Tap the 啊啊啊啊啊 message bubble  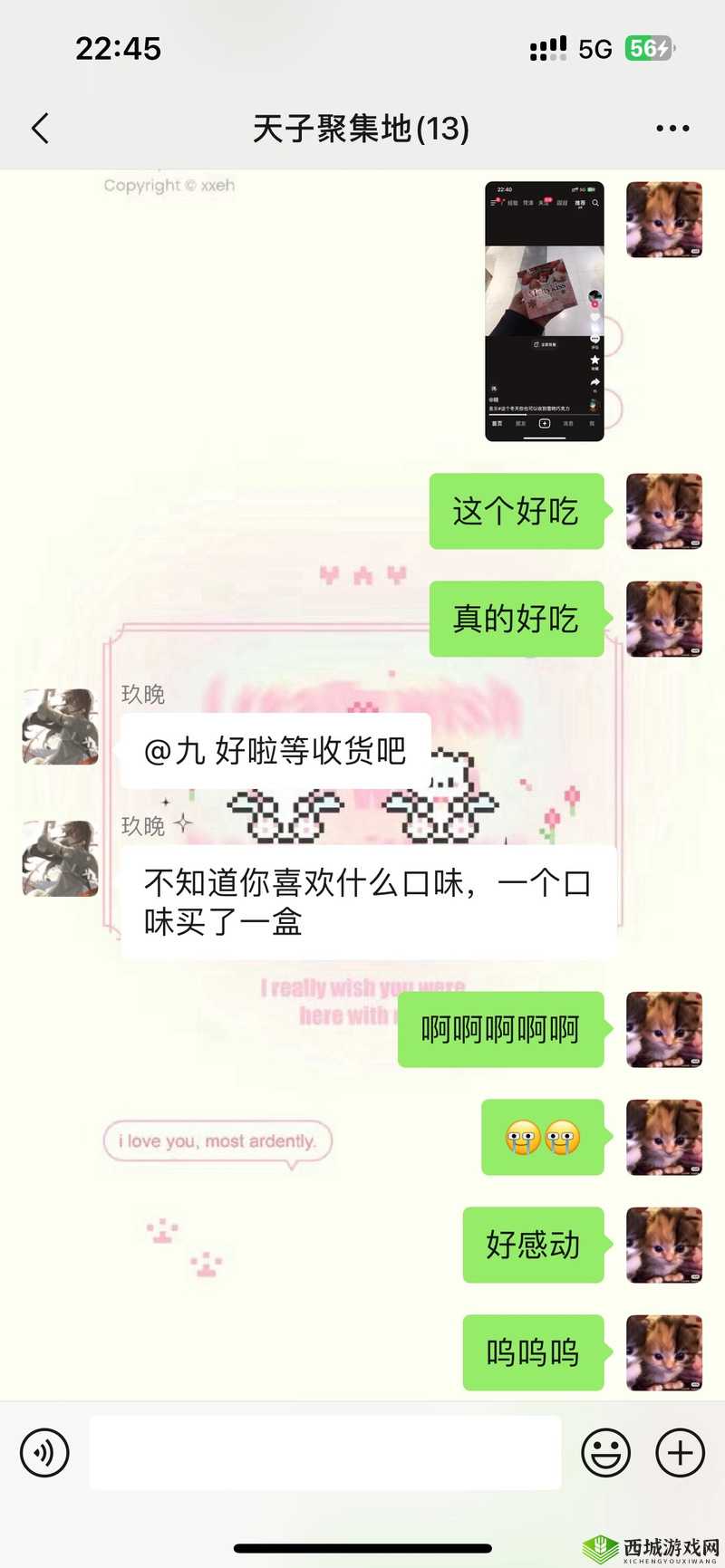coord(501,1030)
